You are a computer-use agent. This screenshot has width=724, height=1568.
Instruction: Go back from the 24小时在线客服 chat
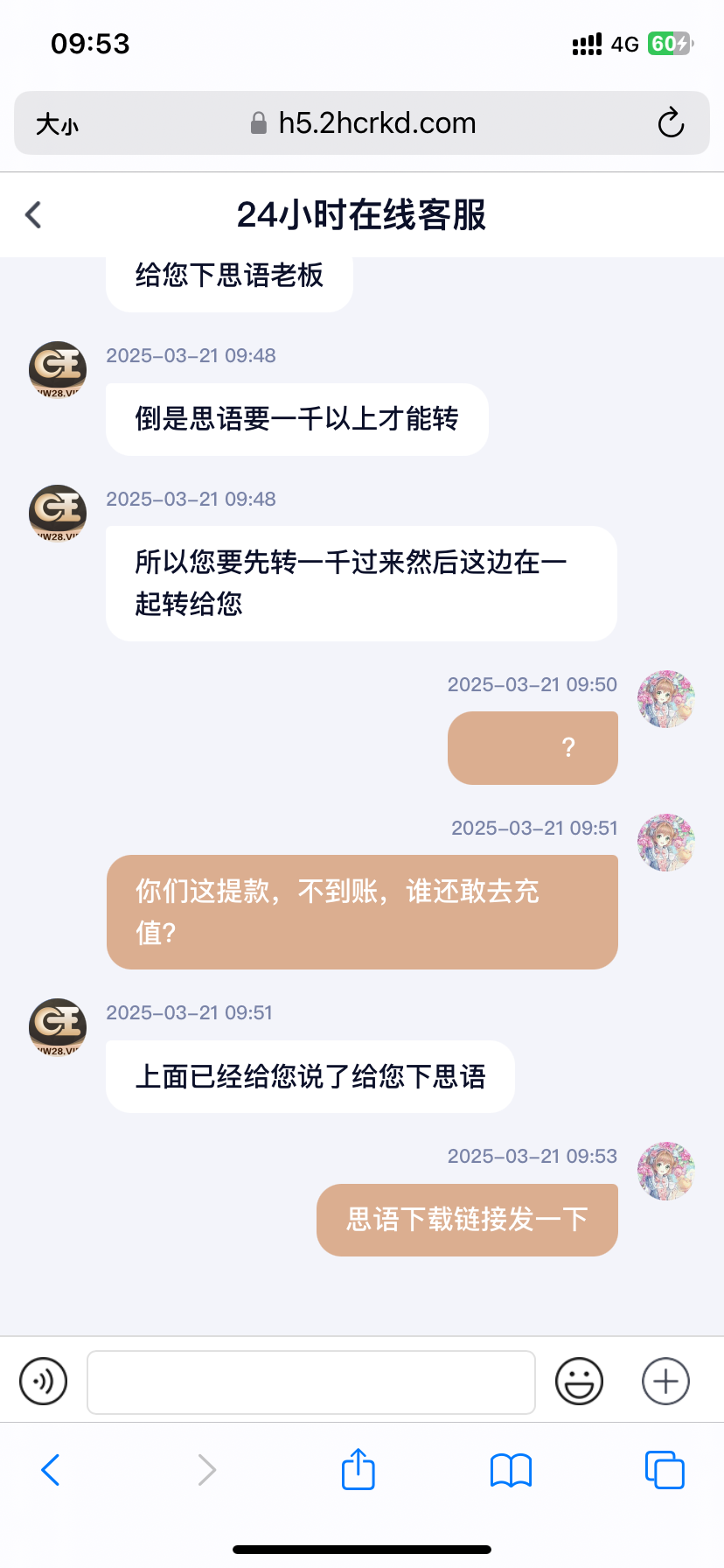pyautogui.click(x=34, y=214)
